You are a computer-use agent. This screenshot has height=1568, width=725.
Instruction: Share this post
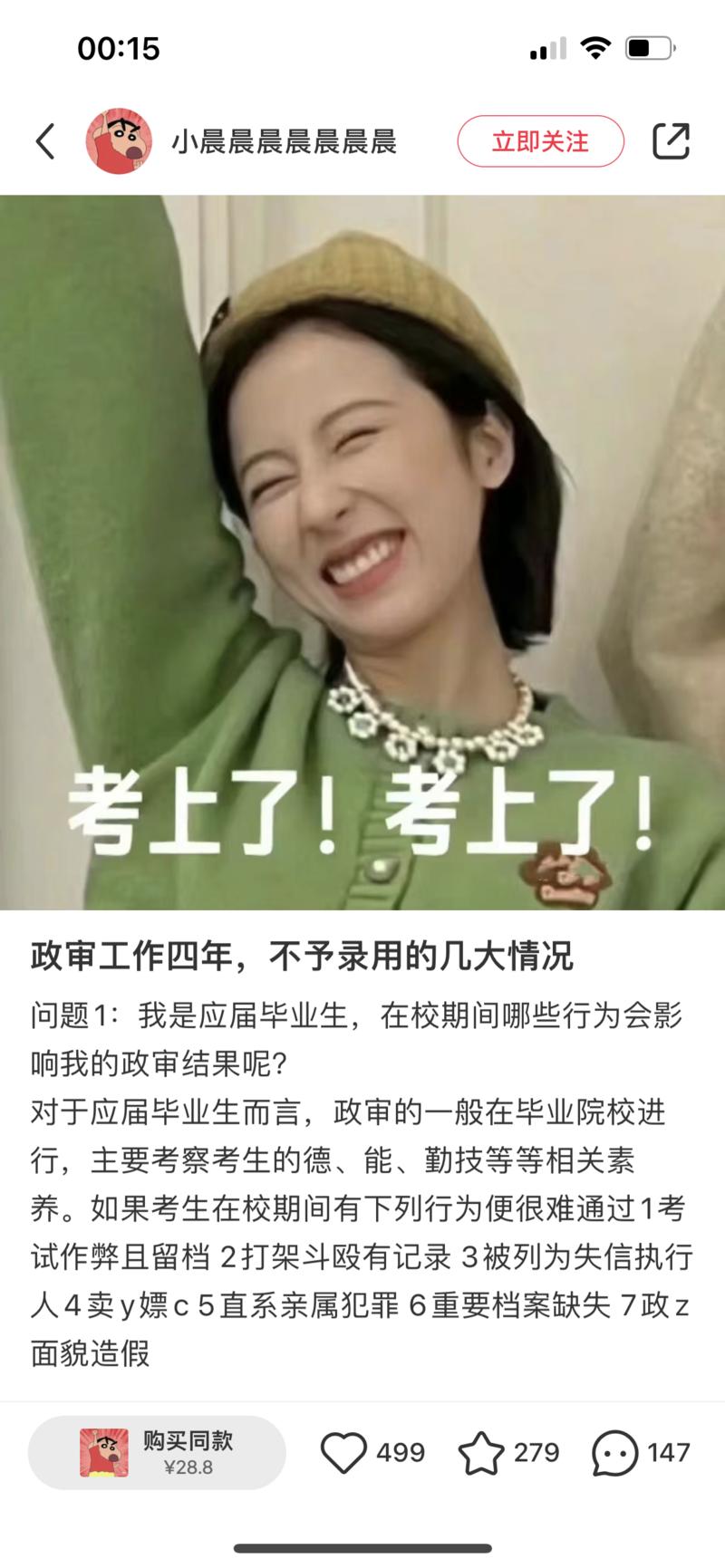671,141
